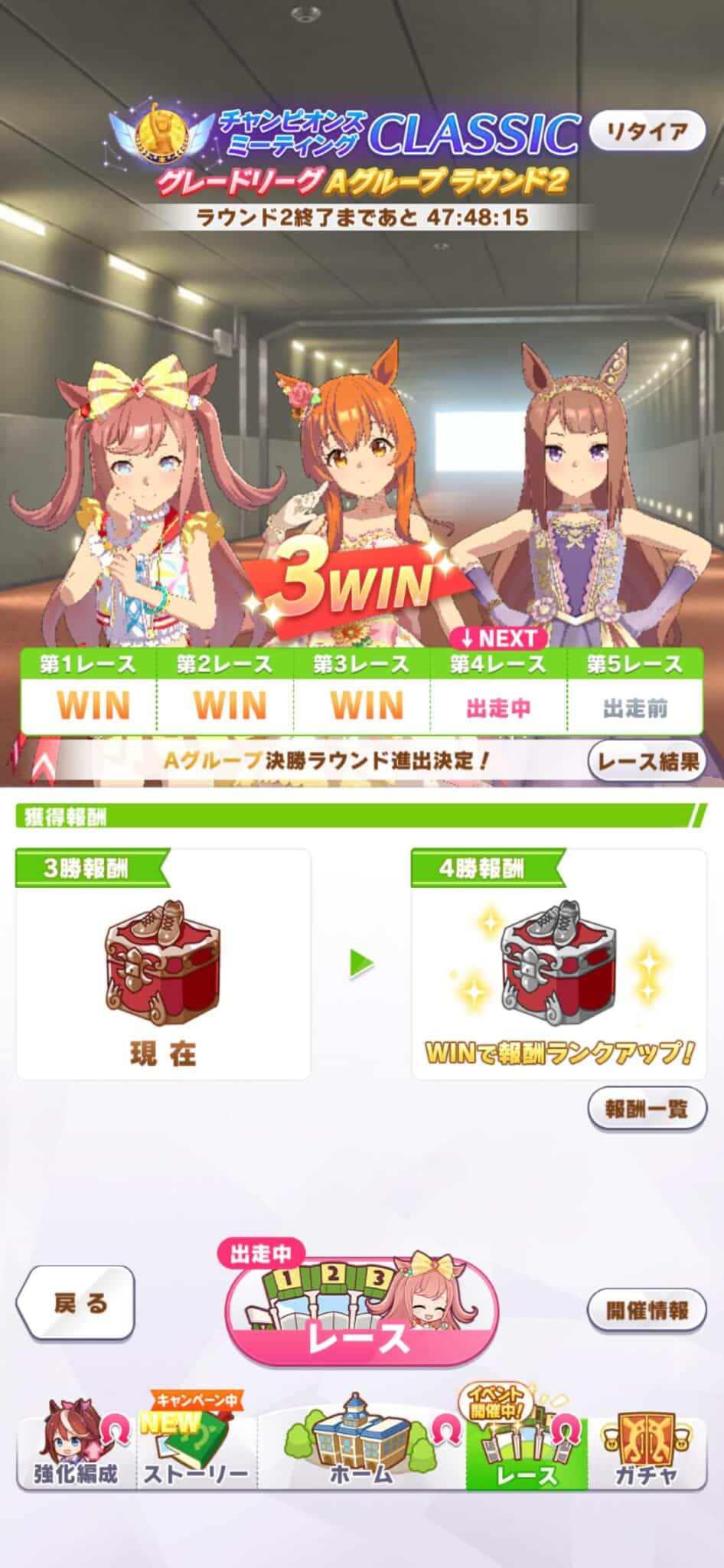Viewport: 724px width, 1568px height.
Task: Tap the リタイア (retire) button
Action: [647, 132]
